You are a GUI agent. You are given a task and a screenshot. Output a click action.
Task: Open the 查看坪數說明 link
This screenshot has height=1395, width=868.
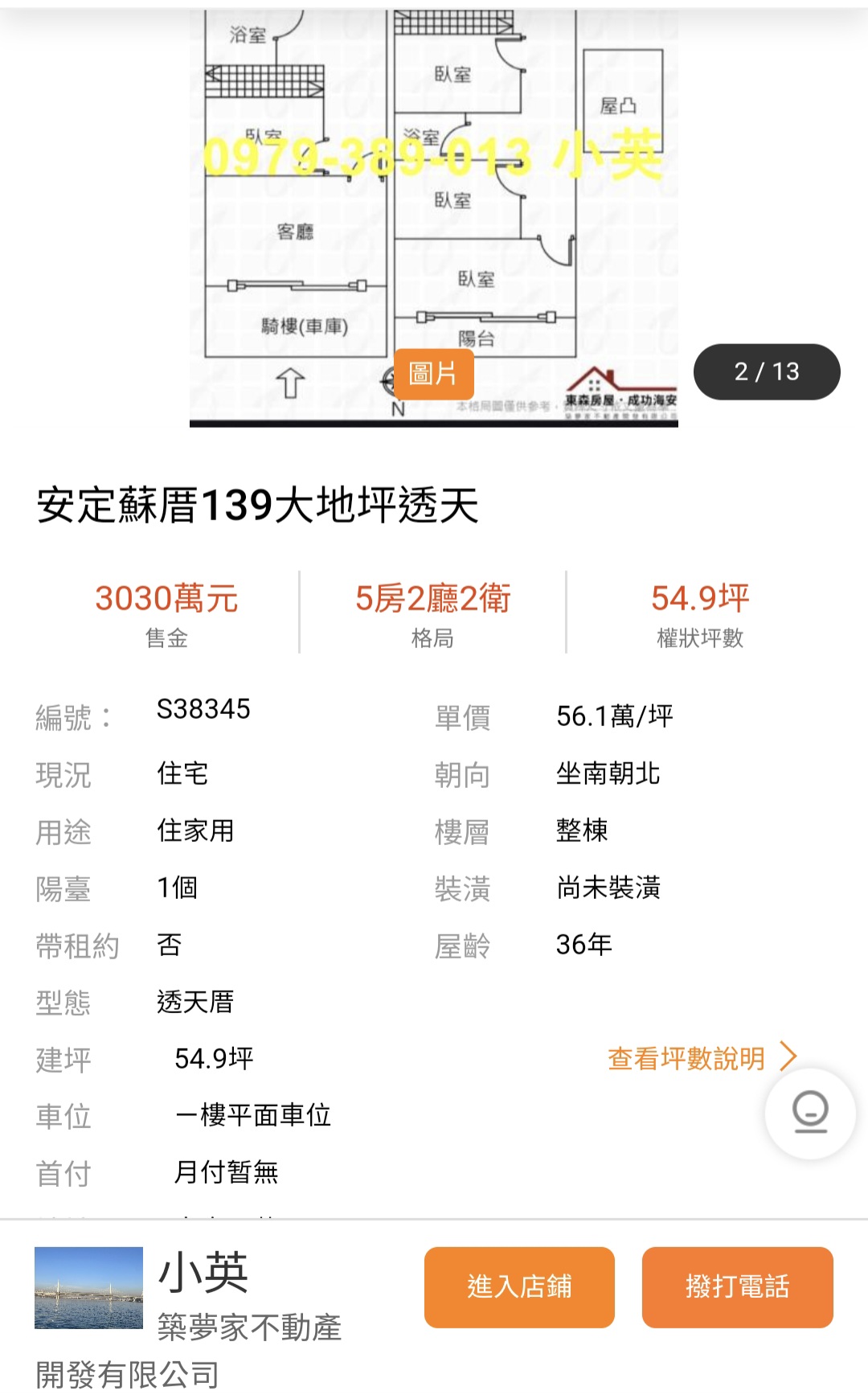[701, 1058]
